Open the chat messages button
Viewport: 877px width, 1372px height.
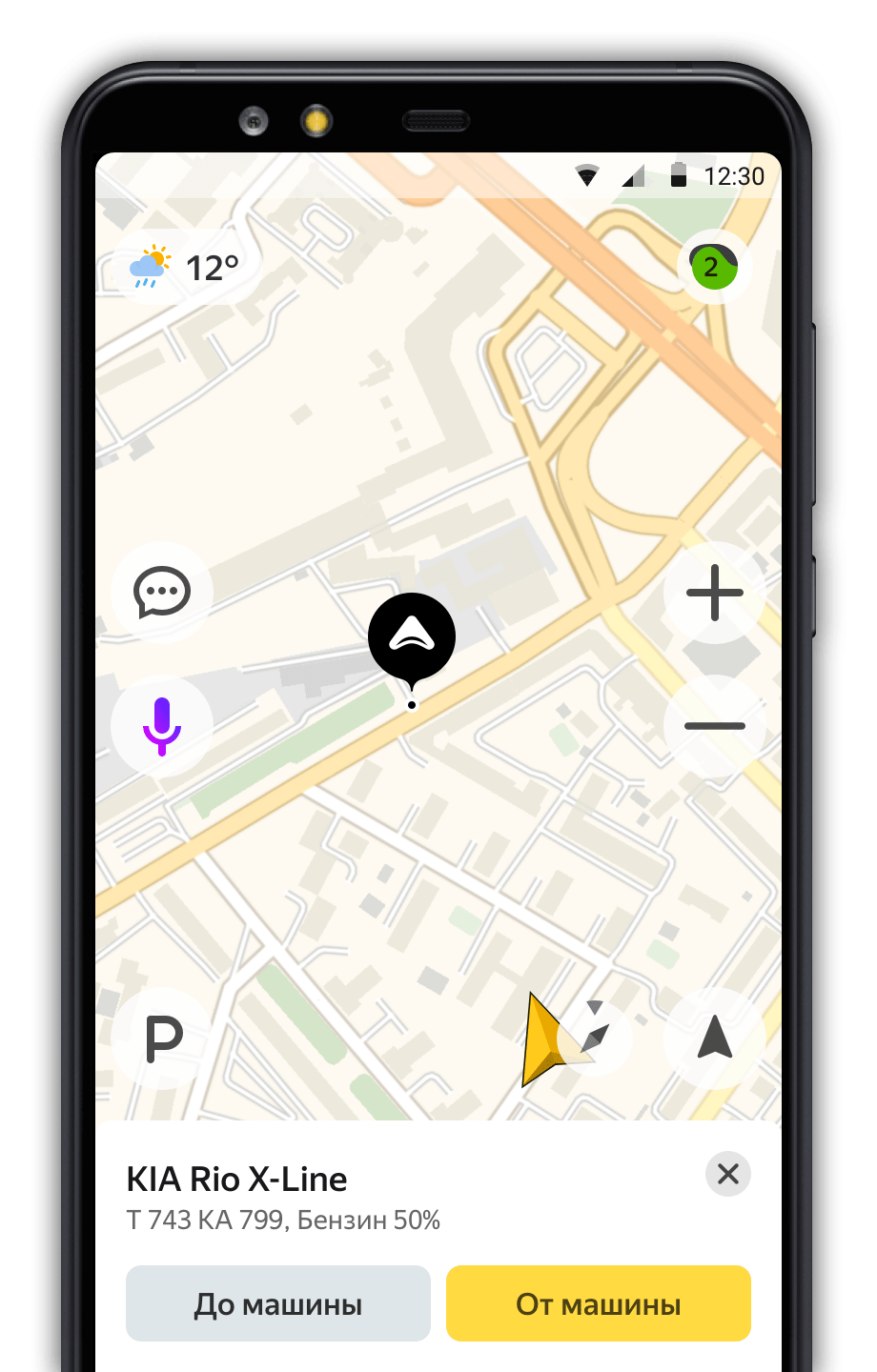(162, 592)
